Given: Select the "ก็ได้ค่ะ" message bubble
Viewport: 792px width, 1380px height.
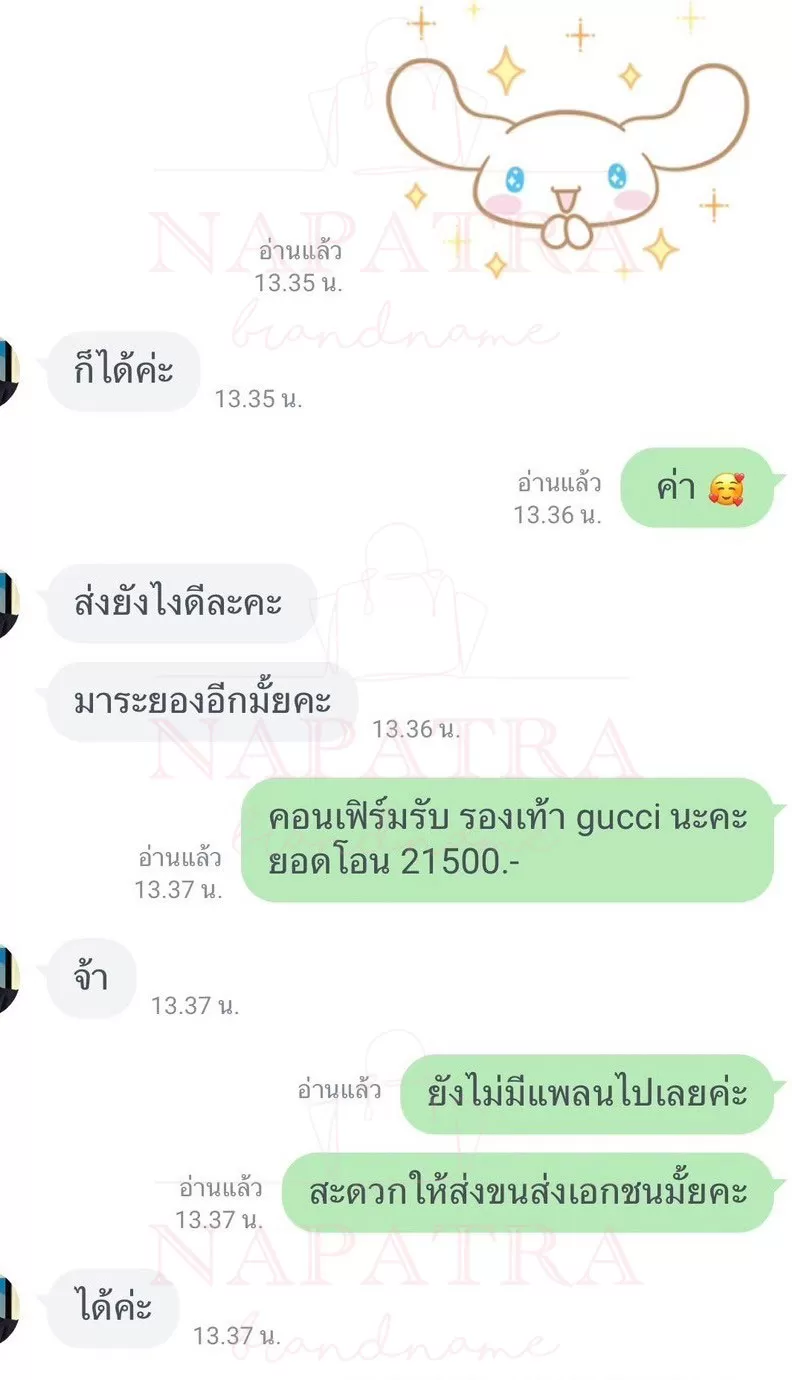Looking at the screenshot, I should click(x=122, y=370).
